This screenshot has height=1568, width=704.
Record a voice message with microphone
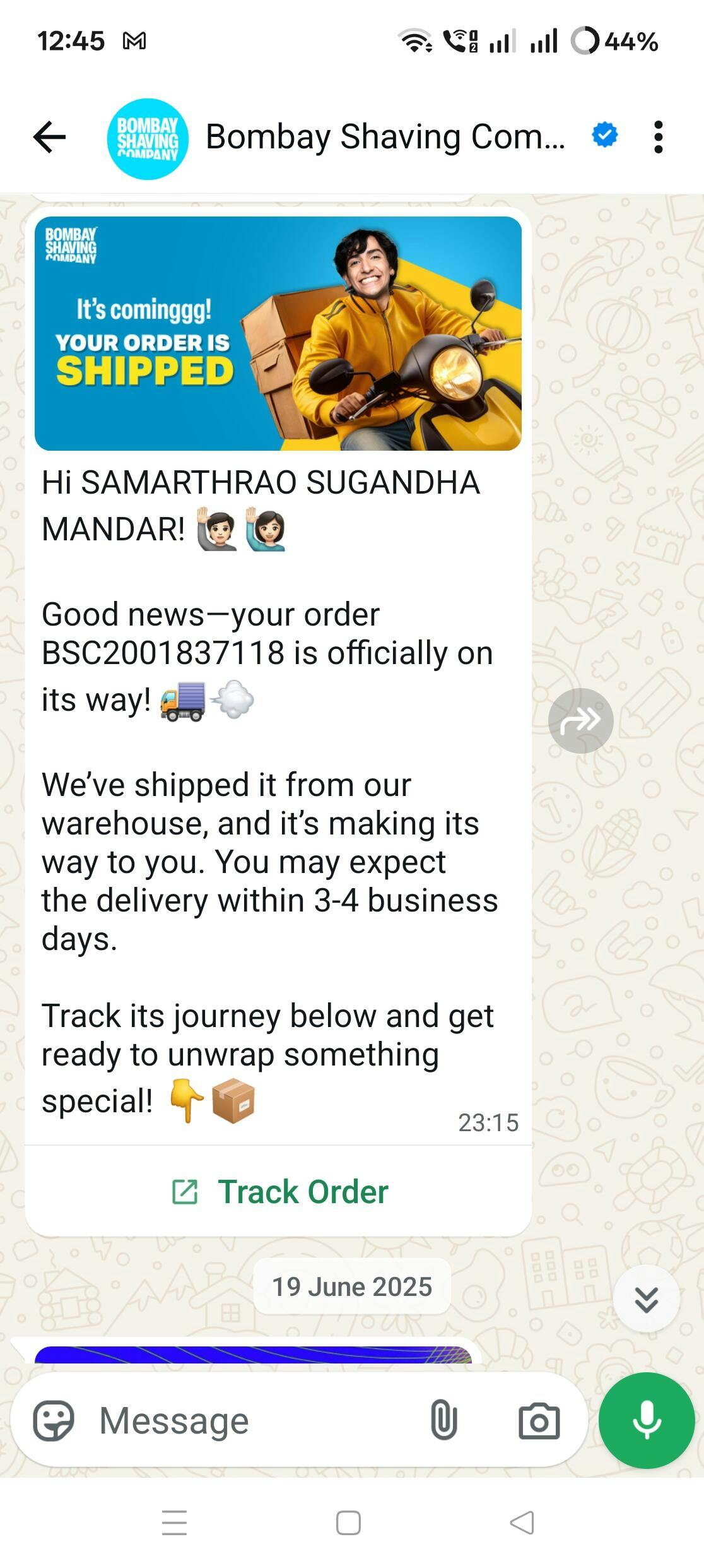(x=647, y=1420)
